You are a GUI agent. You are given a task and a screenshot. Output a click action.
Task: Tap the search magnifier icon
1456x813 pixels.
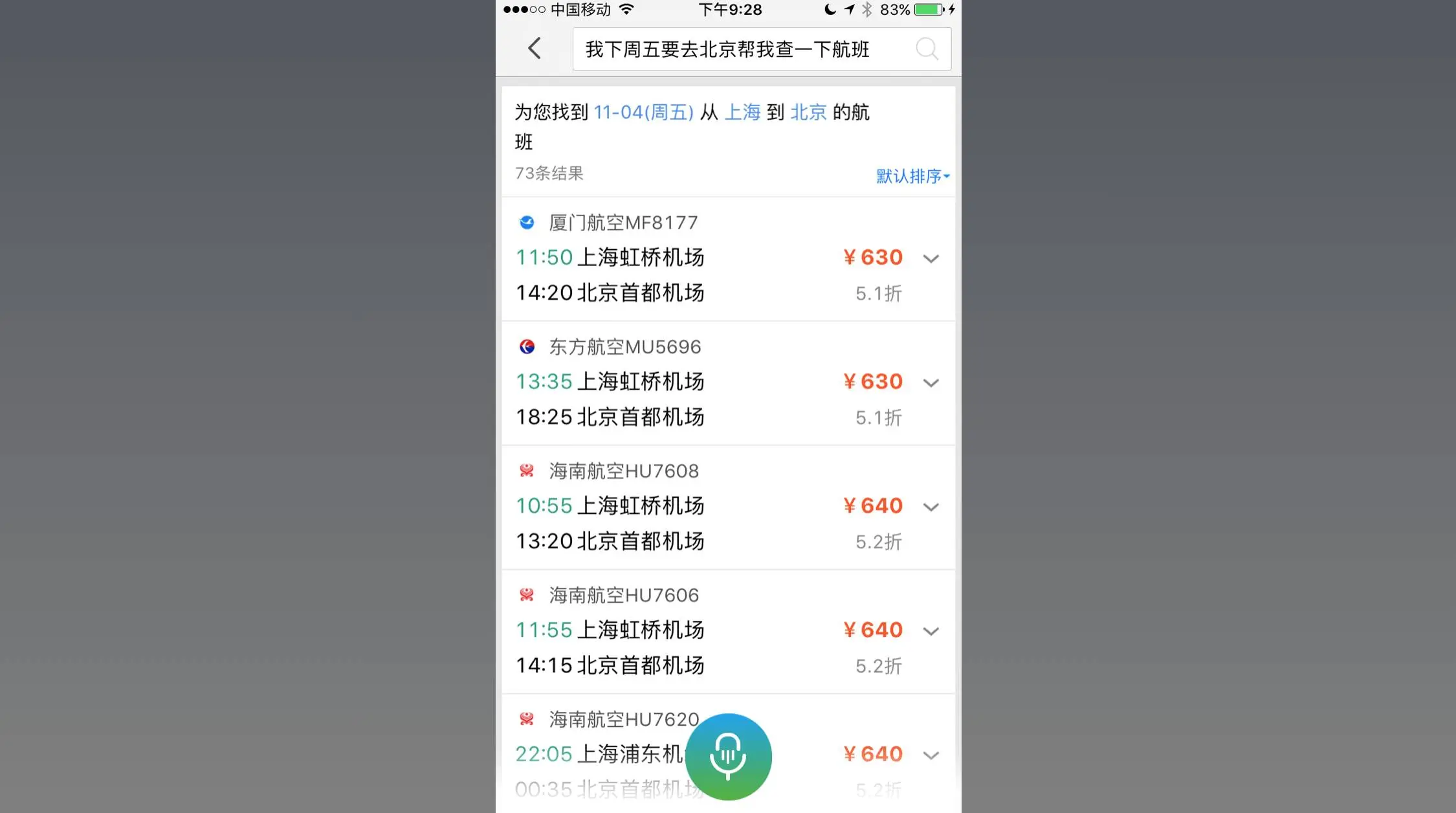coord(927,49)
